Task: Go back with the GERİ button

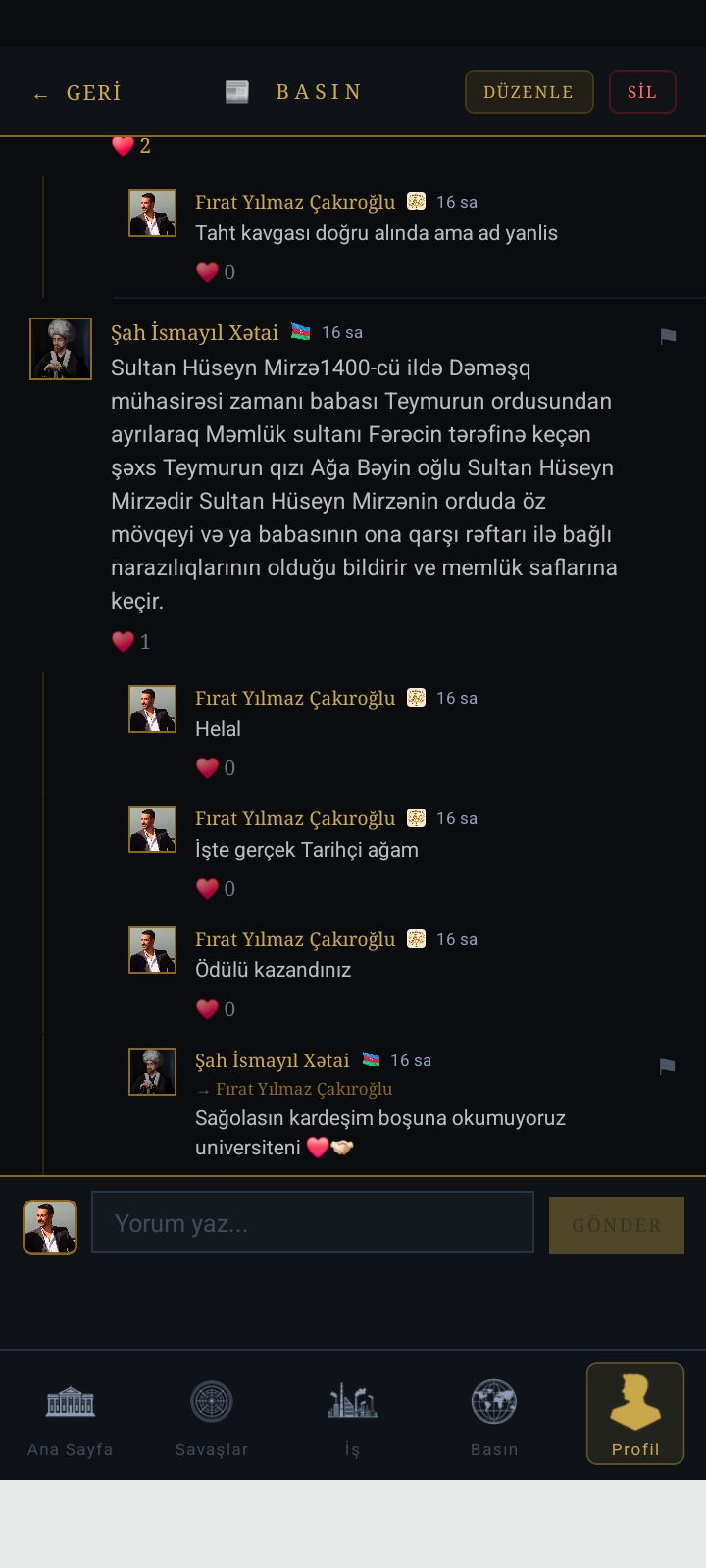Action: coord(76,93)
